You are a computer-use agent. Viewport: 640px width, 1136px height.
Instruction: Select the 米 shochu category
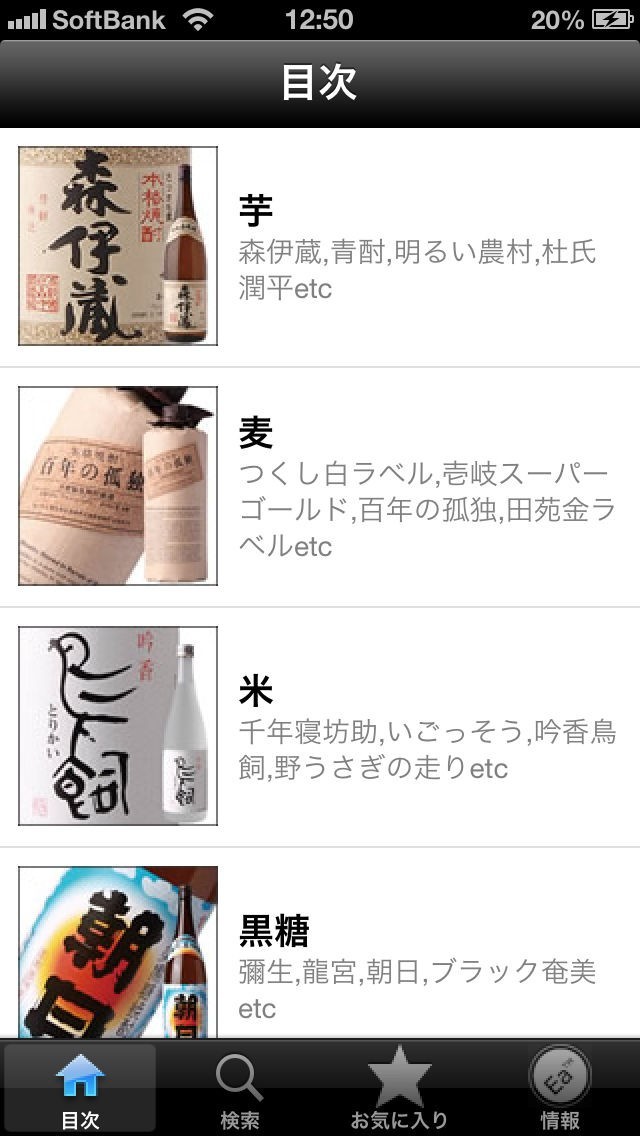coord(320,727)
